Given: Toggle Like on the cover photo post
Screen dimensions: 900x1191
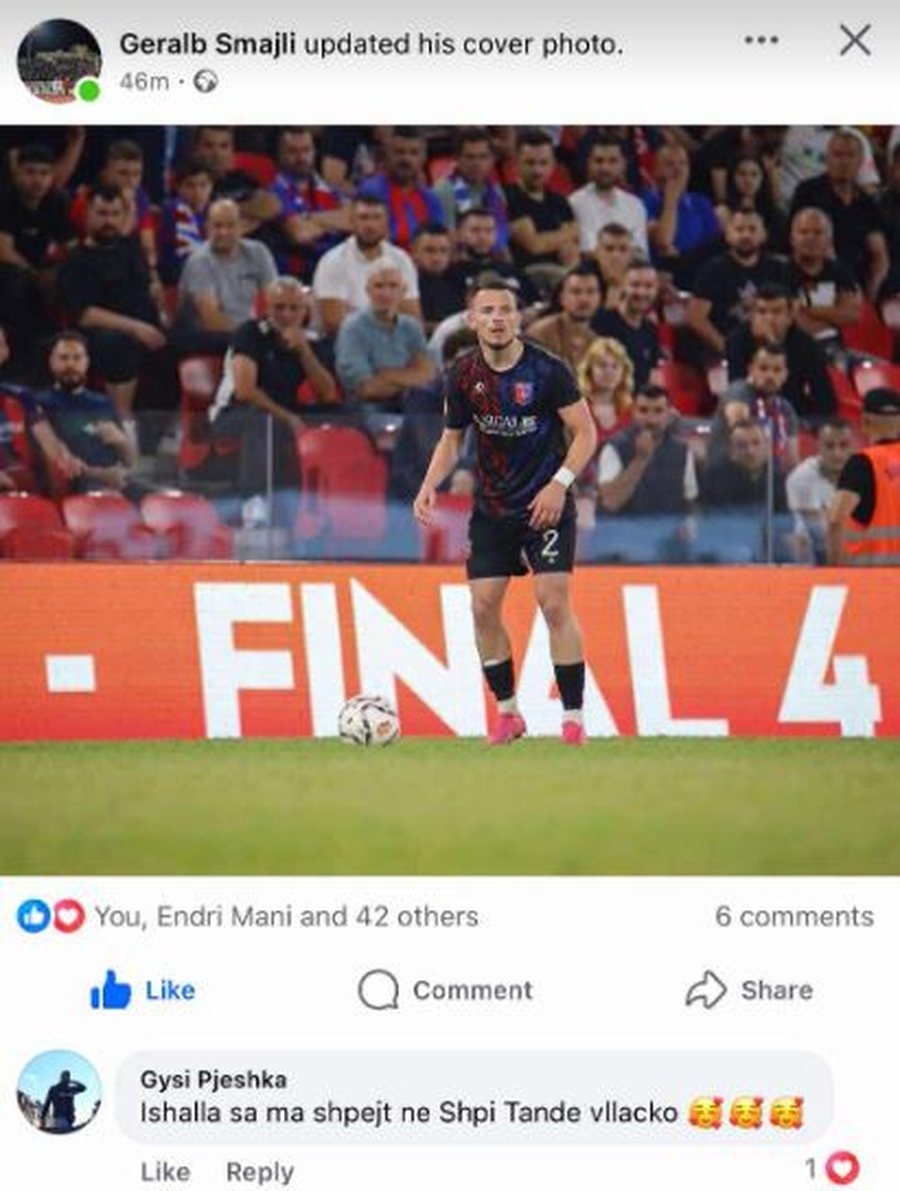Looking at the screenshot, I should point(144,990).
